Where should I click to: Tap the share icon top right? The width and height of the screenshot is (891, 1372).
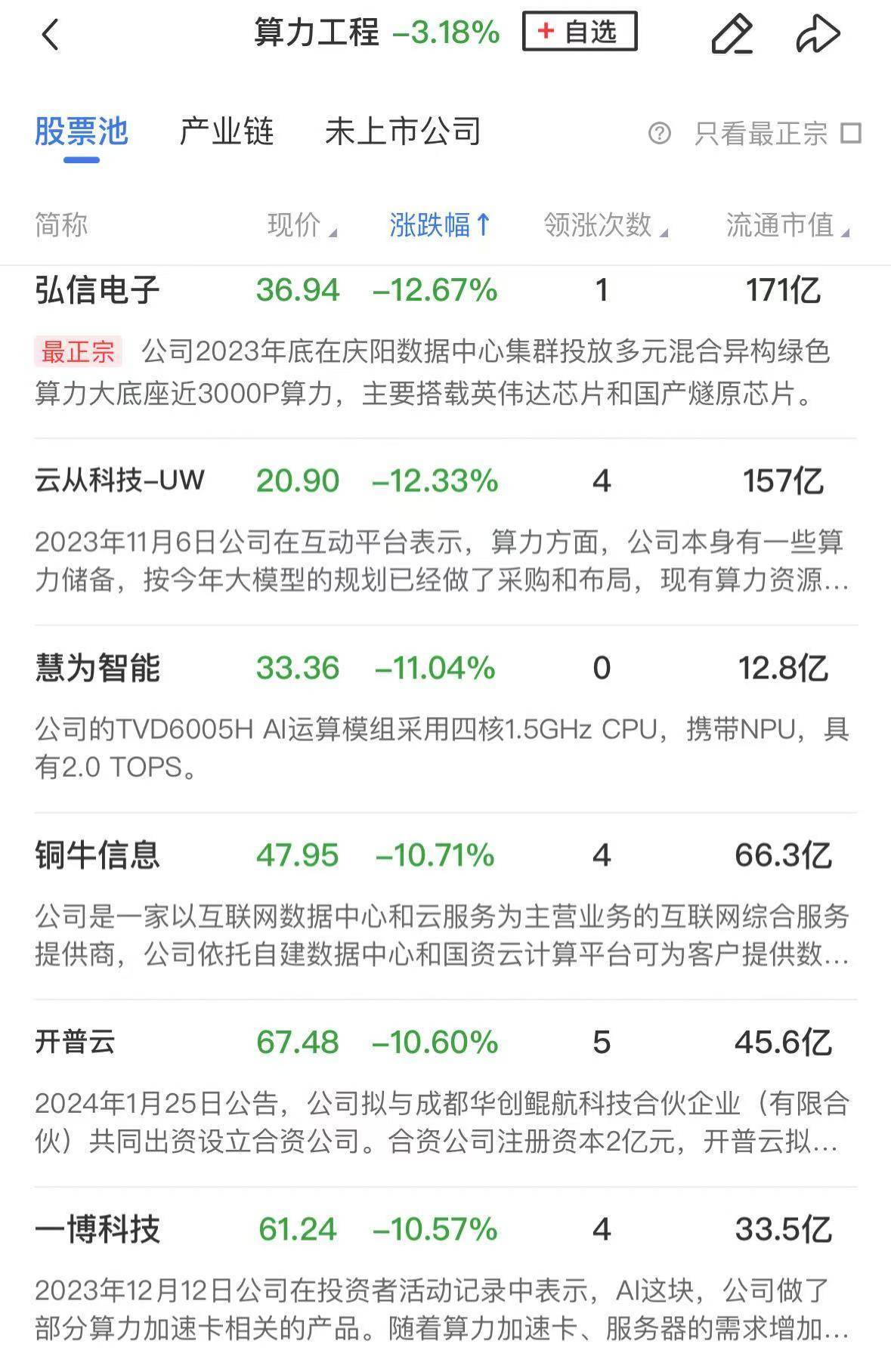[x=818, y=33]
